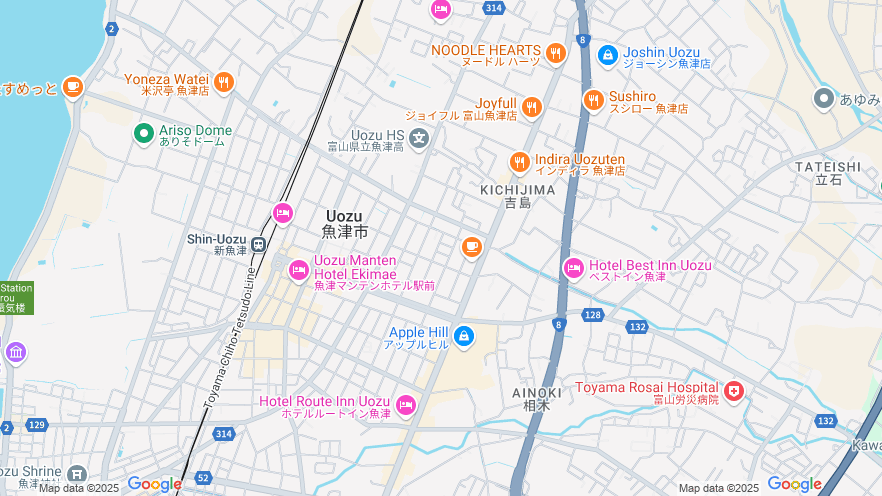The height and width of the screenshot is (496, 882).
Task: Open the Hotel Best Inn Uozu pin
Action: point(573,268)
